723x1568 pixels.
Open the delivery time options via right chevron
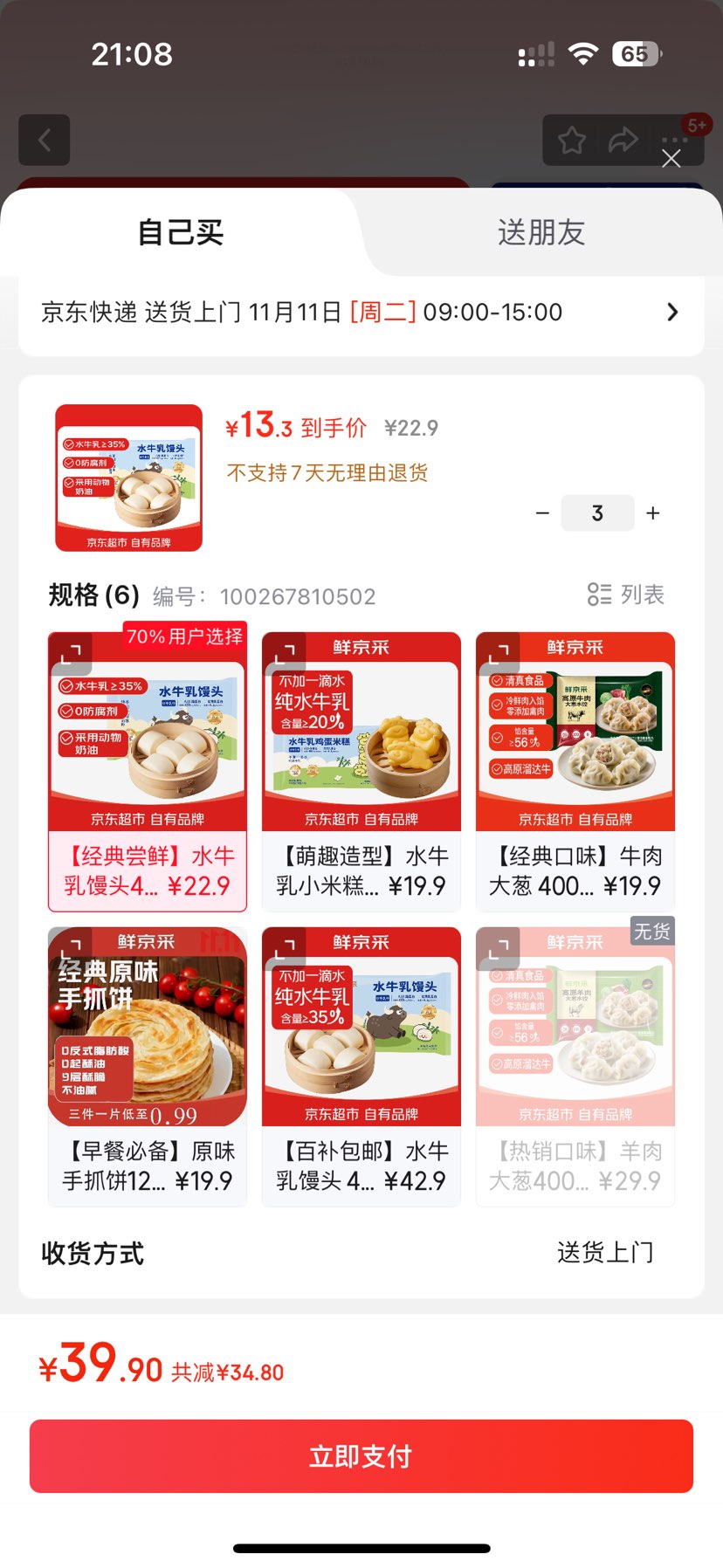(x=672, y=312)
